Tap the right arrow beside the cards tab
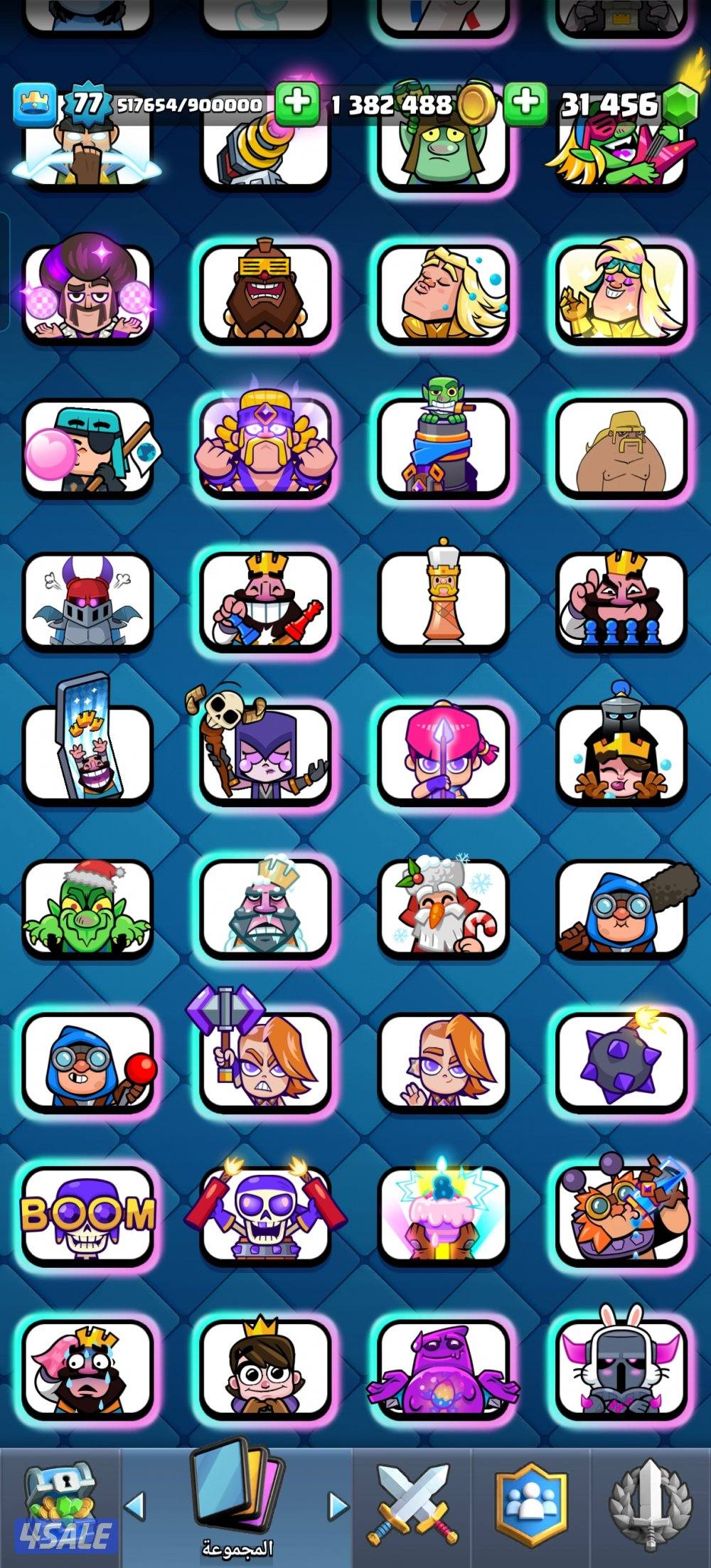711x1568 pixels. tap(338, 1505)
